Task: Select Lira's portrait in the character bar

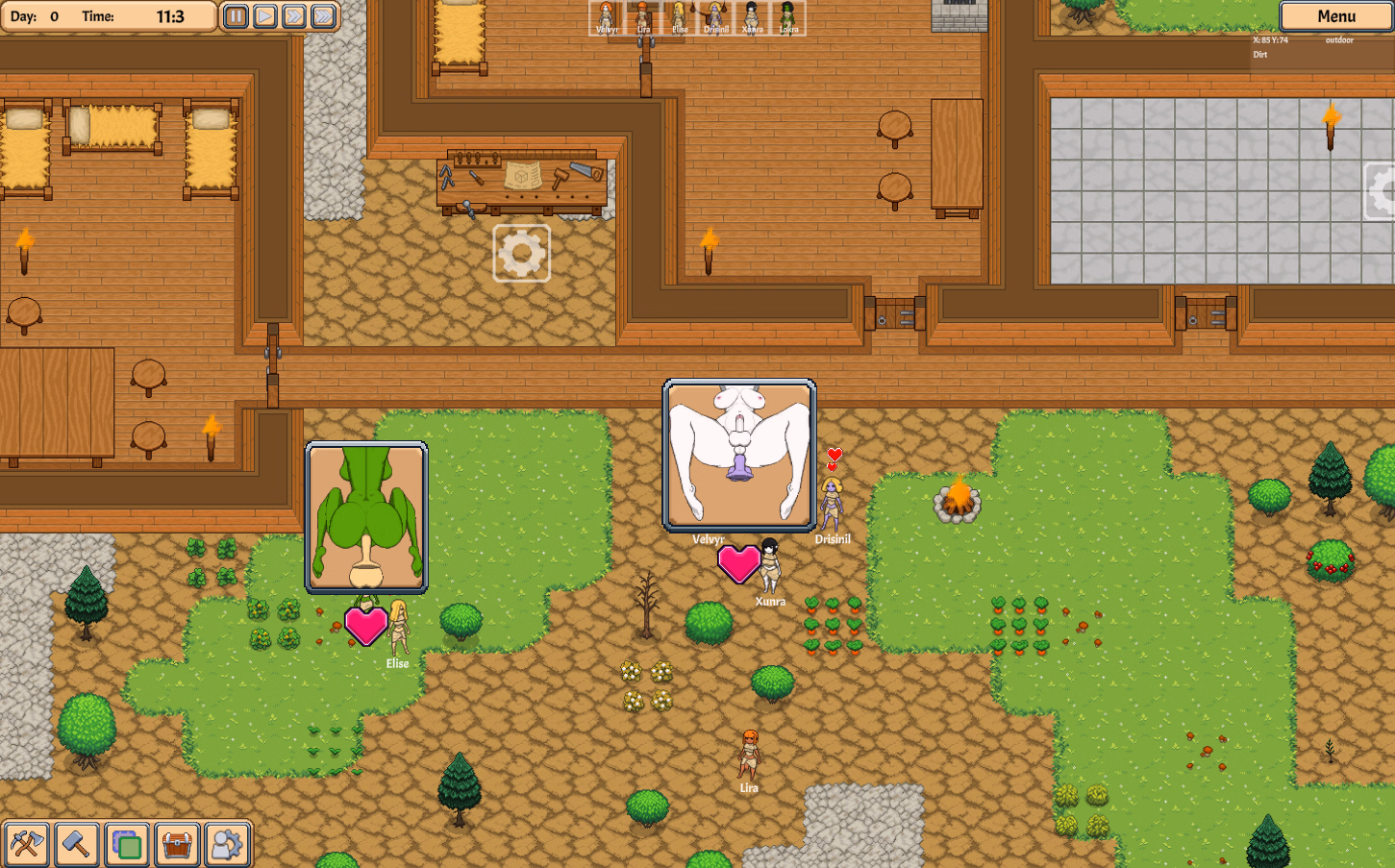Action: (643, 18)
